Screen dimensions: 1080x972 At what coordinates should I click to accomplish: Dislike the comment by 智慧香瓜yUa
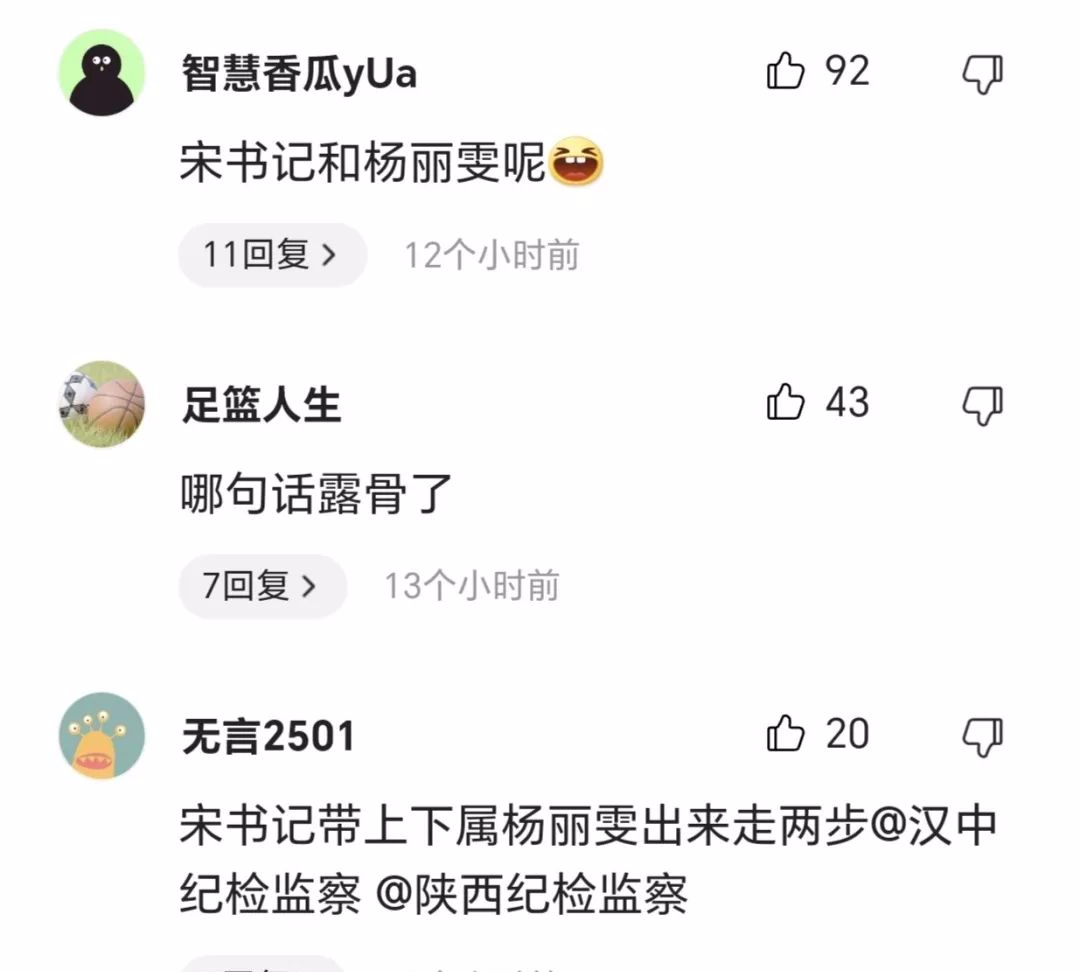click(982, 74)
